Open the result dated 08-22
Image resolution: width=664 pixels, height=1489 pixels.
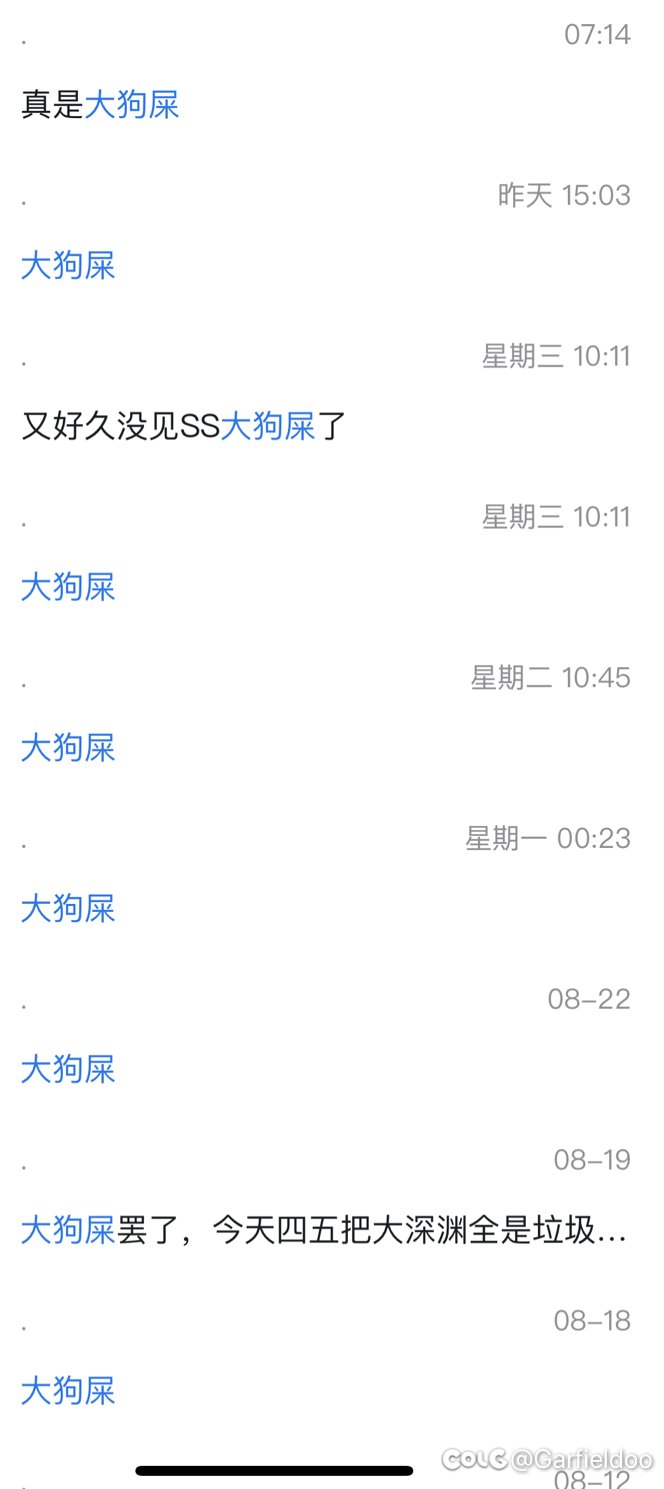[x=68, y=1070]
